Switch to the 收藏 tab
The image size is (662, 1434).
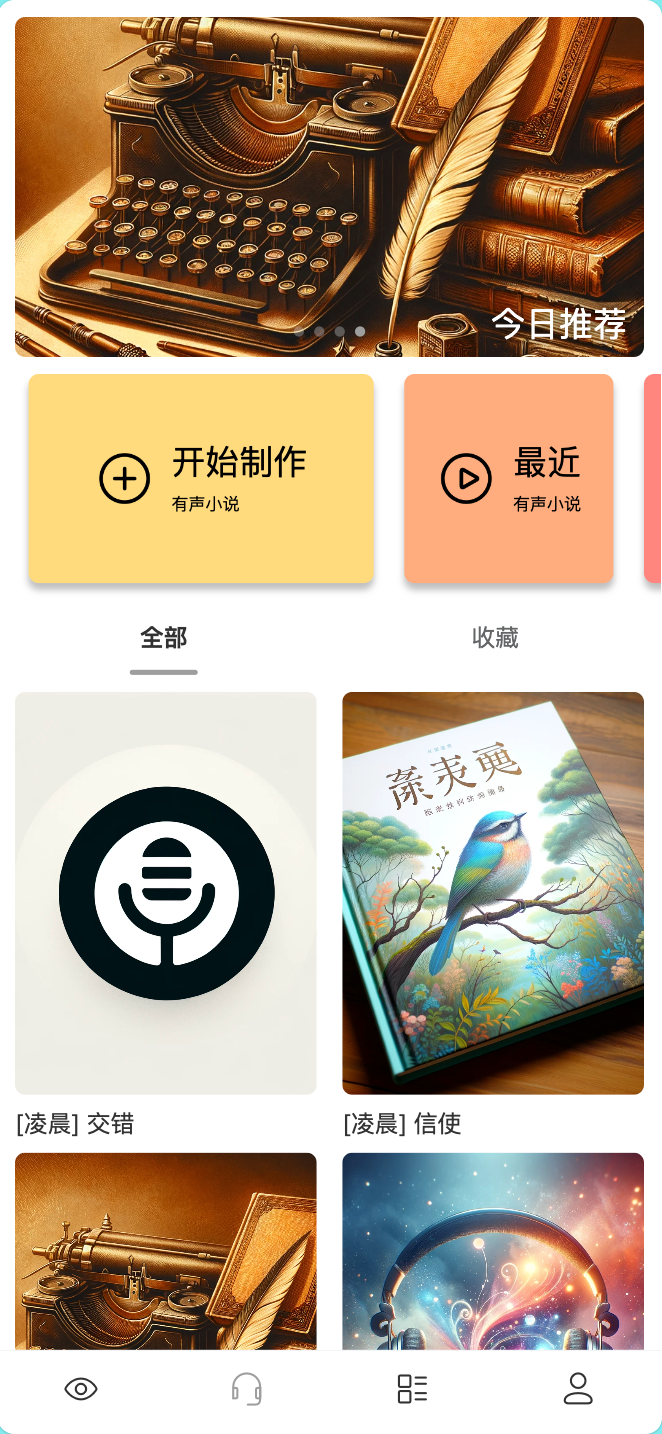tap(495, 638)
